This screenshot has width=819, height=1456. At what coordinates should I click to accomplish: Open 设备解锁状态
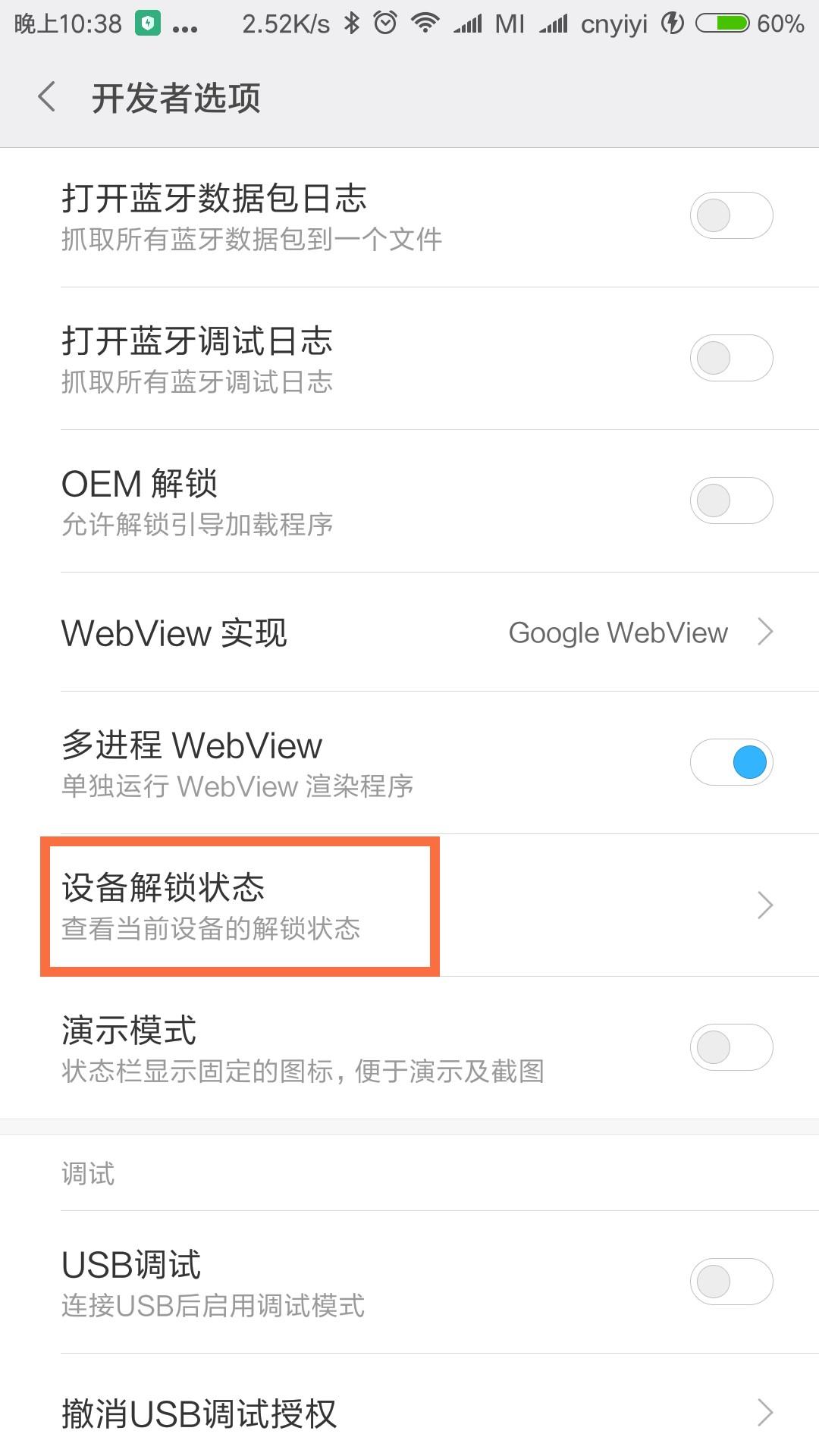409,905
